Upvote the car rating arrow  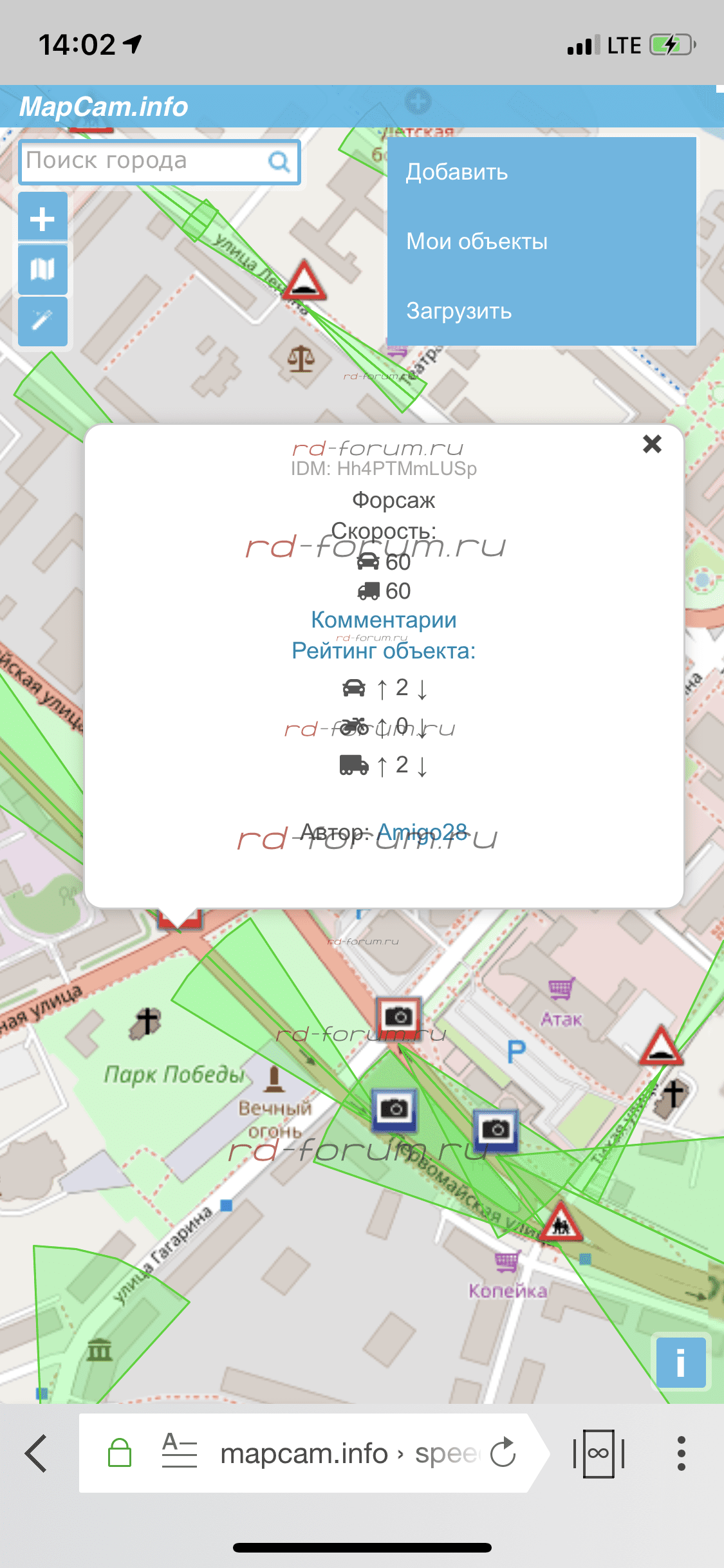382,689
